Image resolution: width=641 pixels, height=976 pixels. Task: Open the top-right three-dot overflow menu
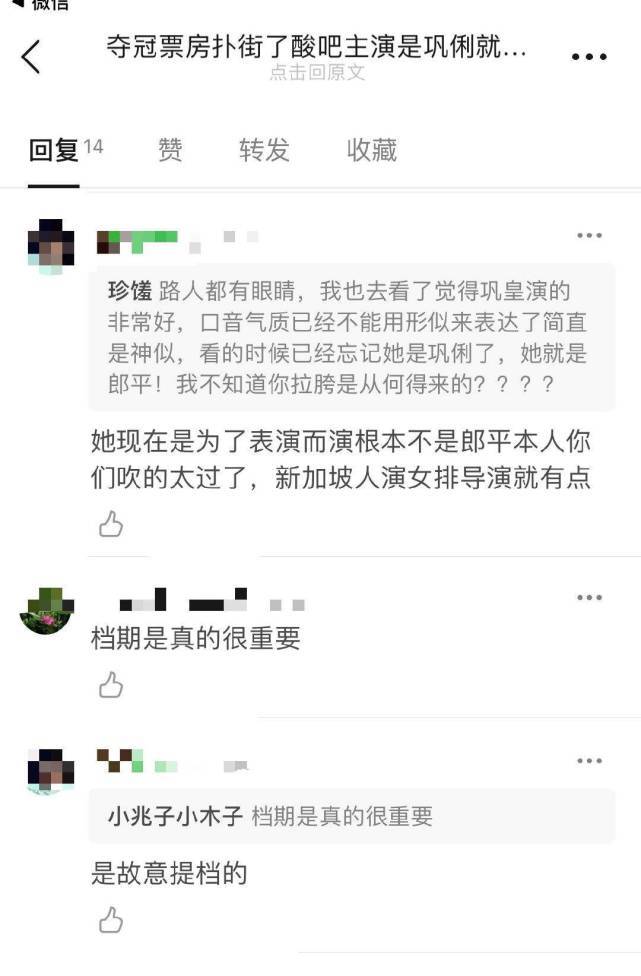[x=589, y=57]
